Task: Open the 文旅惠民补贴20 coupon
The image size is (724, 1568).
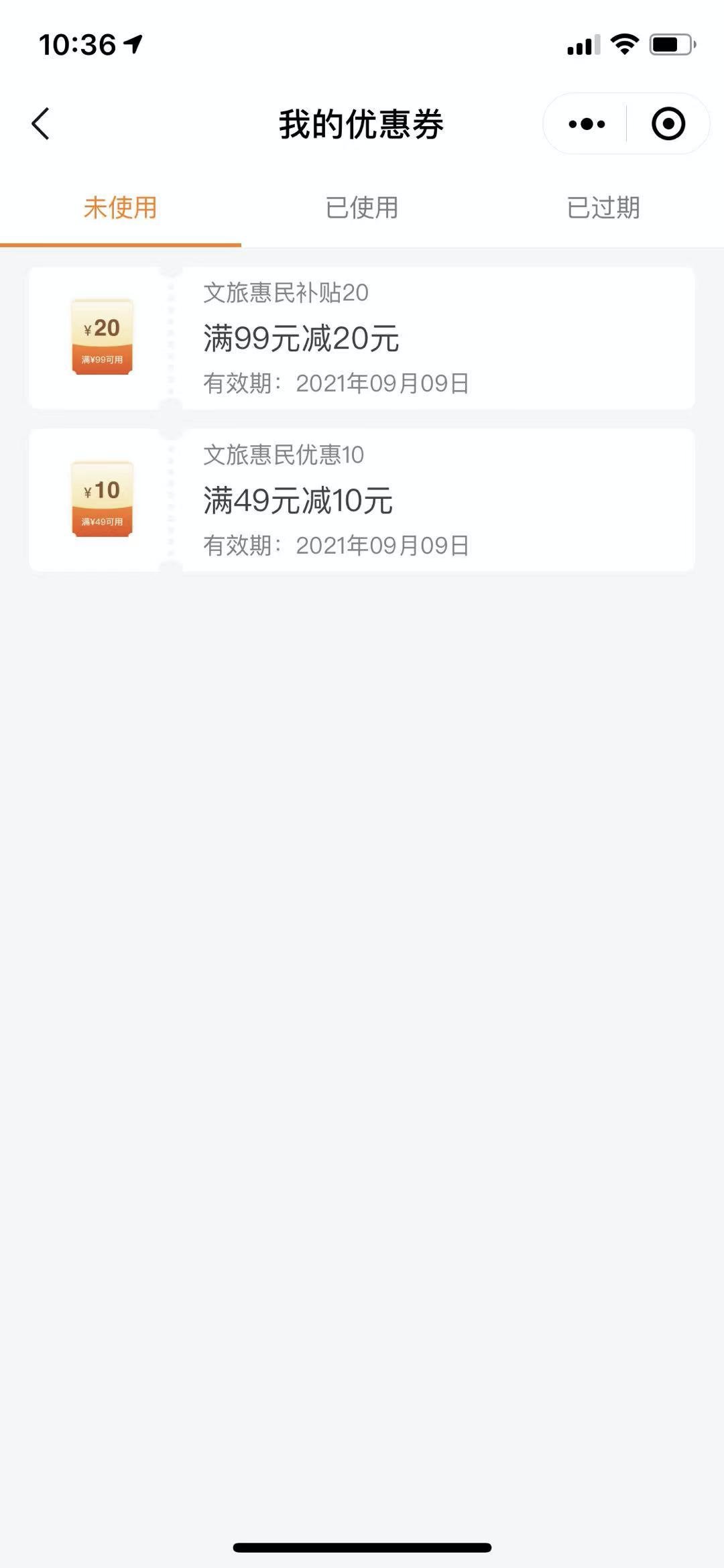Action: pyautogui.click(x=362, y=339)
